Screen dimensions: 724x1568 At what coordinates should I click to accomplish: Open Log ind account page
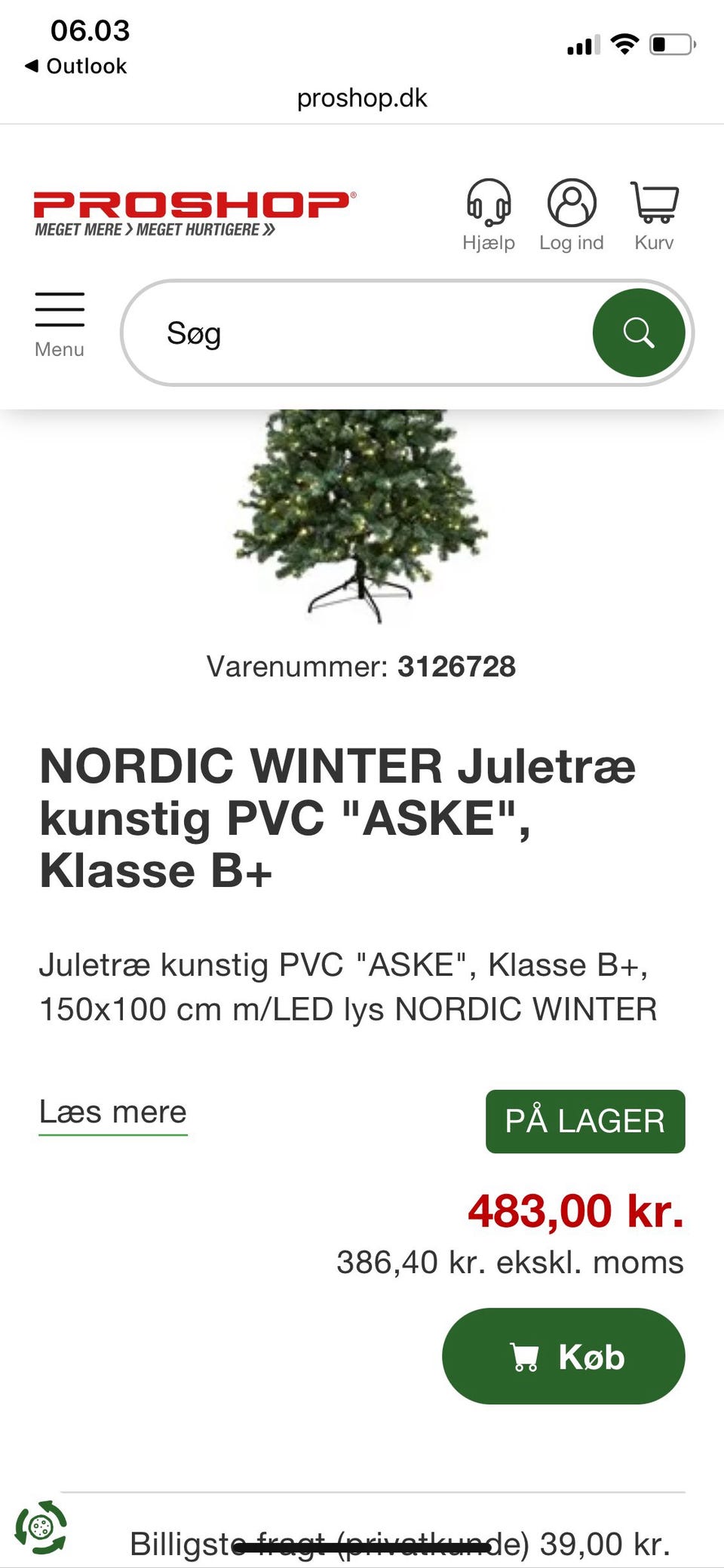(x=571, y=214)
